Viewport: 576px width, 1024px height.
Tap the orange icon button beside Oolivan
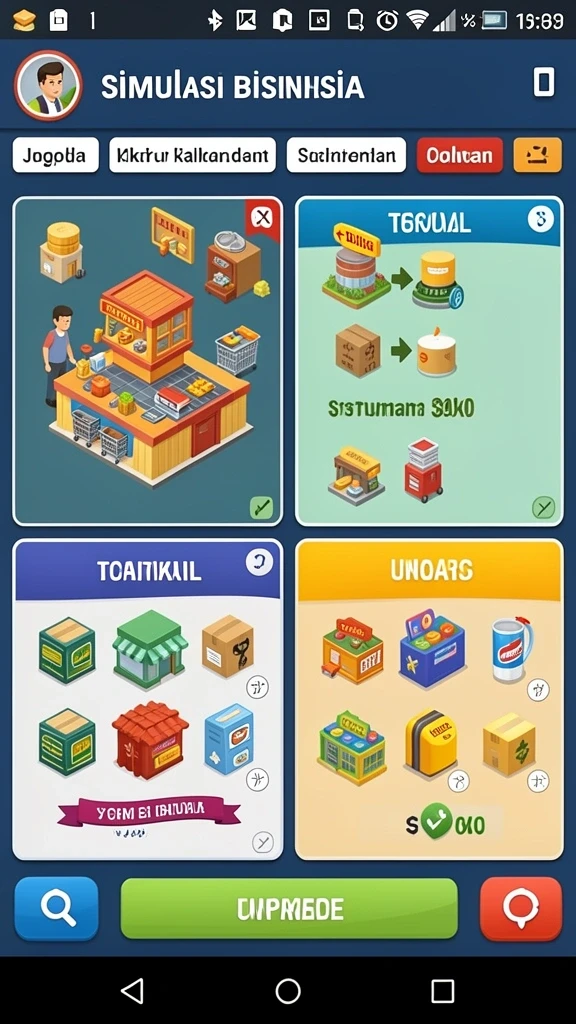(x=537, y=155)
